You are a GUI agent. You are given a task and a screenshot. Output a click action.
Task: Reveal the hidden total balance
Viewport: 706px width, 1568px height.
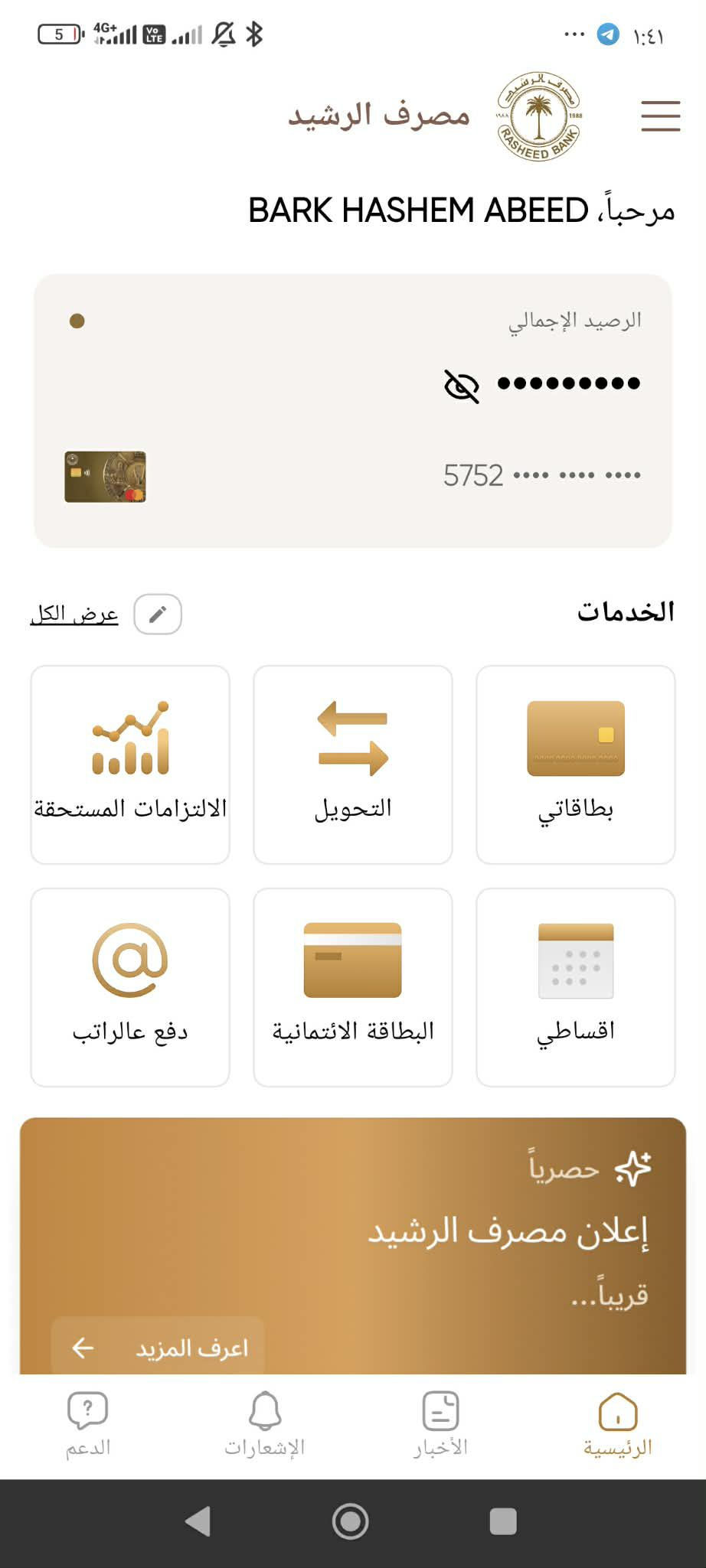462,385
